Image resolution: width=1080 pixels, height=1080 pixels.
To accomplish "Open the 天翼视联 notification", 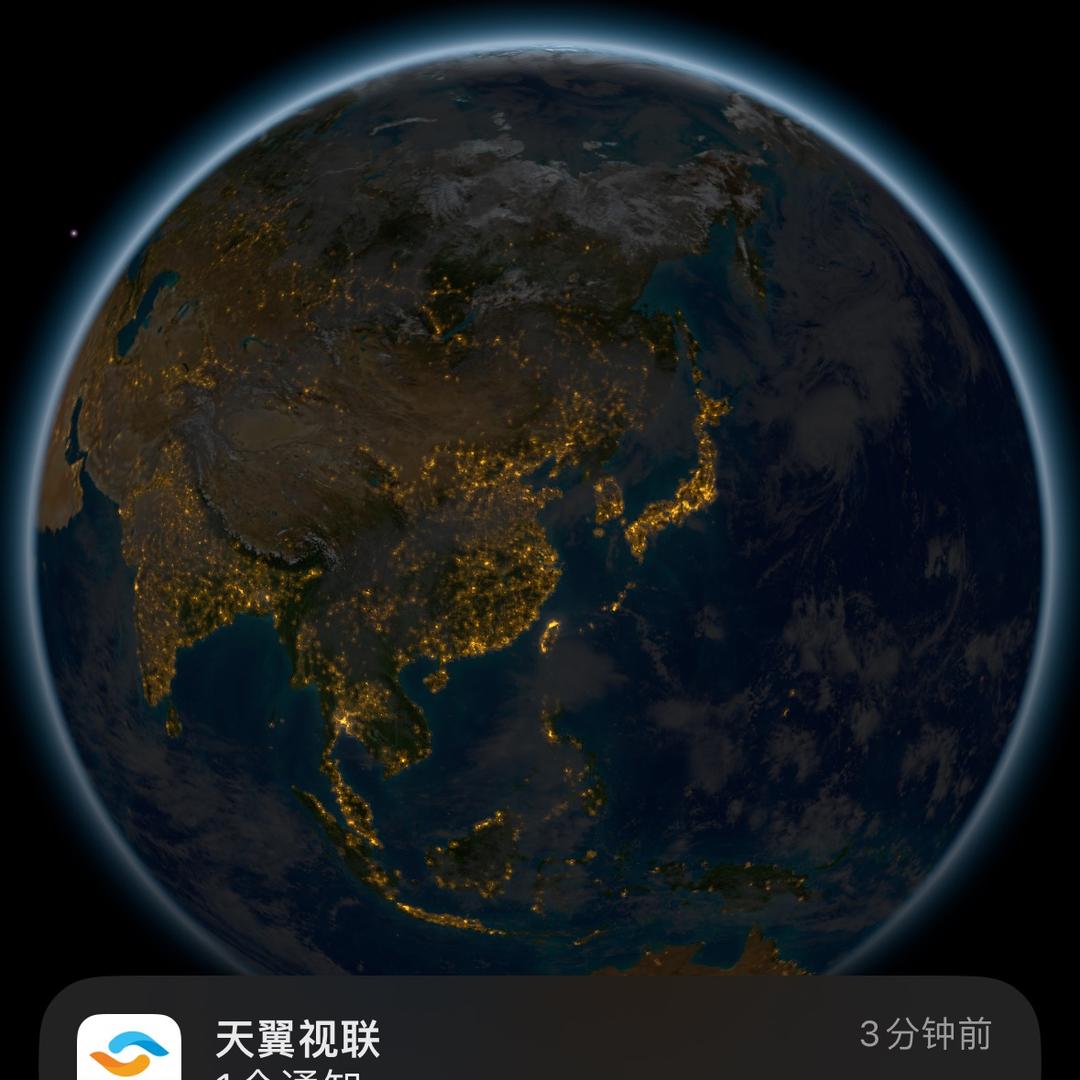I will tap(538, 1040).
